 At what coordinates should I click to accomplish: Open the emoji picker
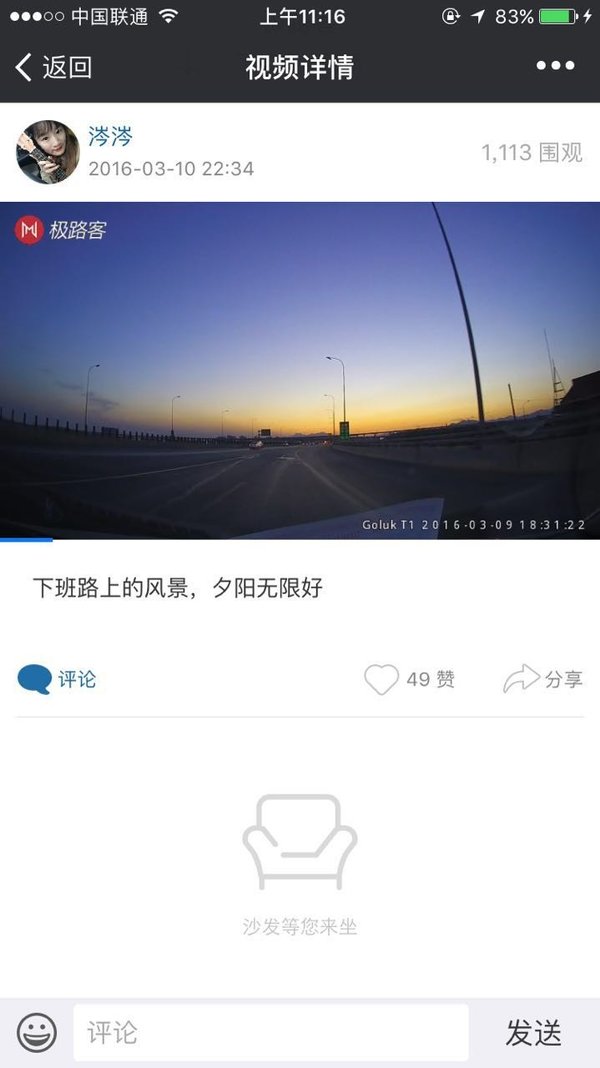click(37, 1032)
